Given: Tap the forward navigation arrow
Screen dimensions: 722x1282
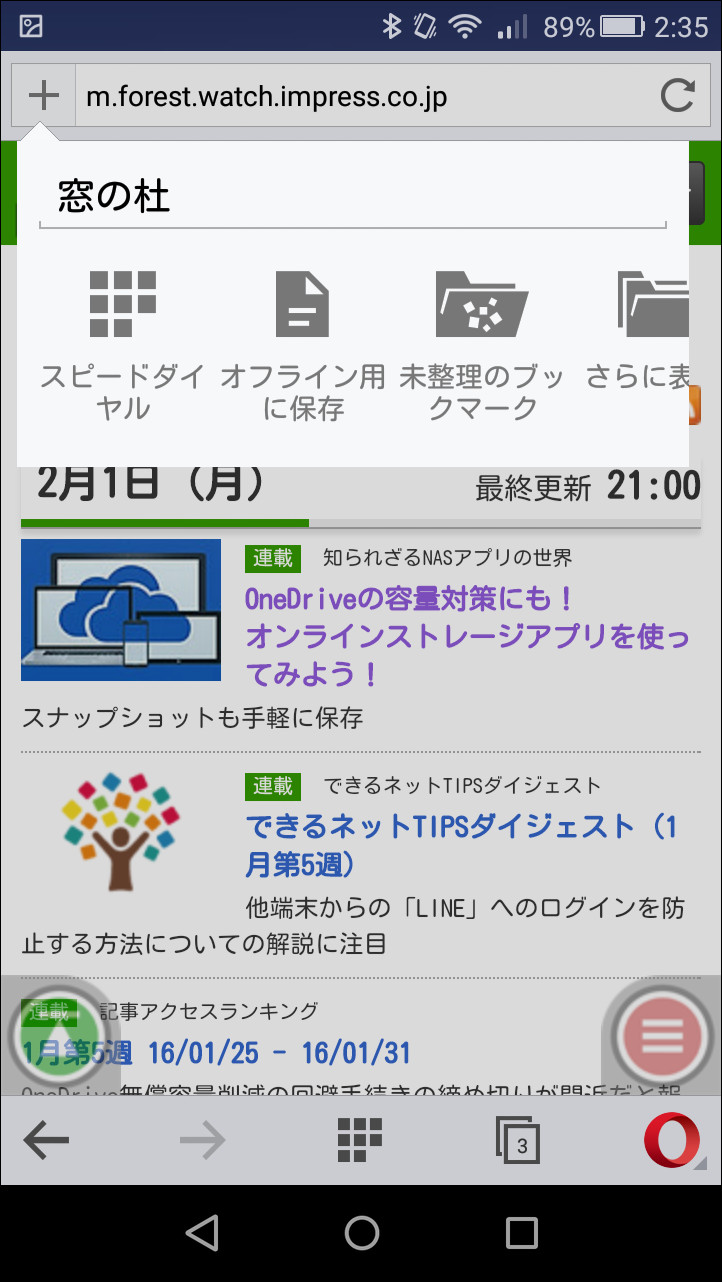Looking at the screenshot, I should pos(202,1140).
